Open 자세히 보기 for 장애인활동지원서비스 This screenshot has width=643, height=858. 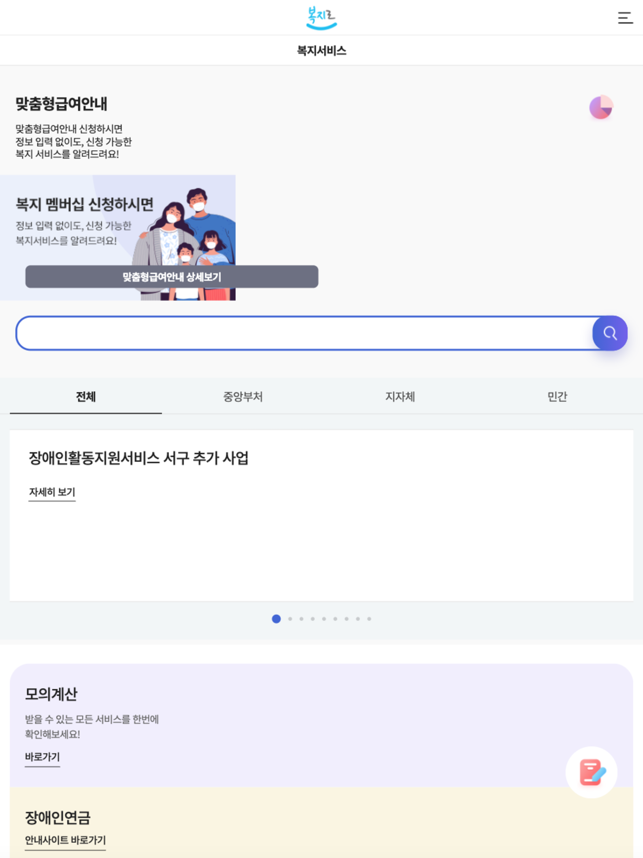click(x=52, y=492)
